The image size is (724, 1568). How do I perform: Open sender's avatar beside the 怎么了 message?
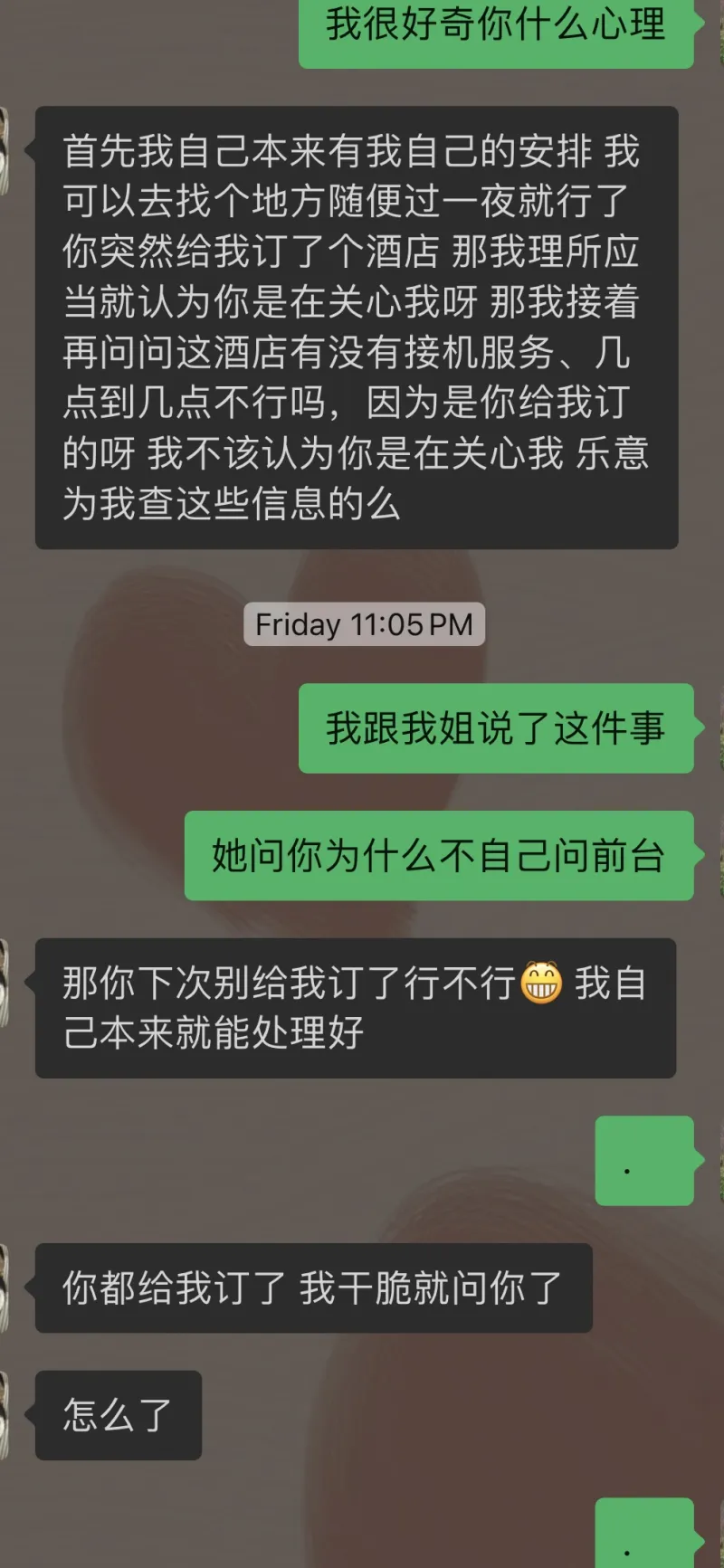click(4, 1414)
